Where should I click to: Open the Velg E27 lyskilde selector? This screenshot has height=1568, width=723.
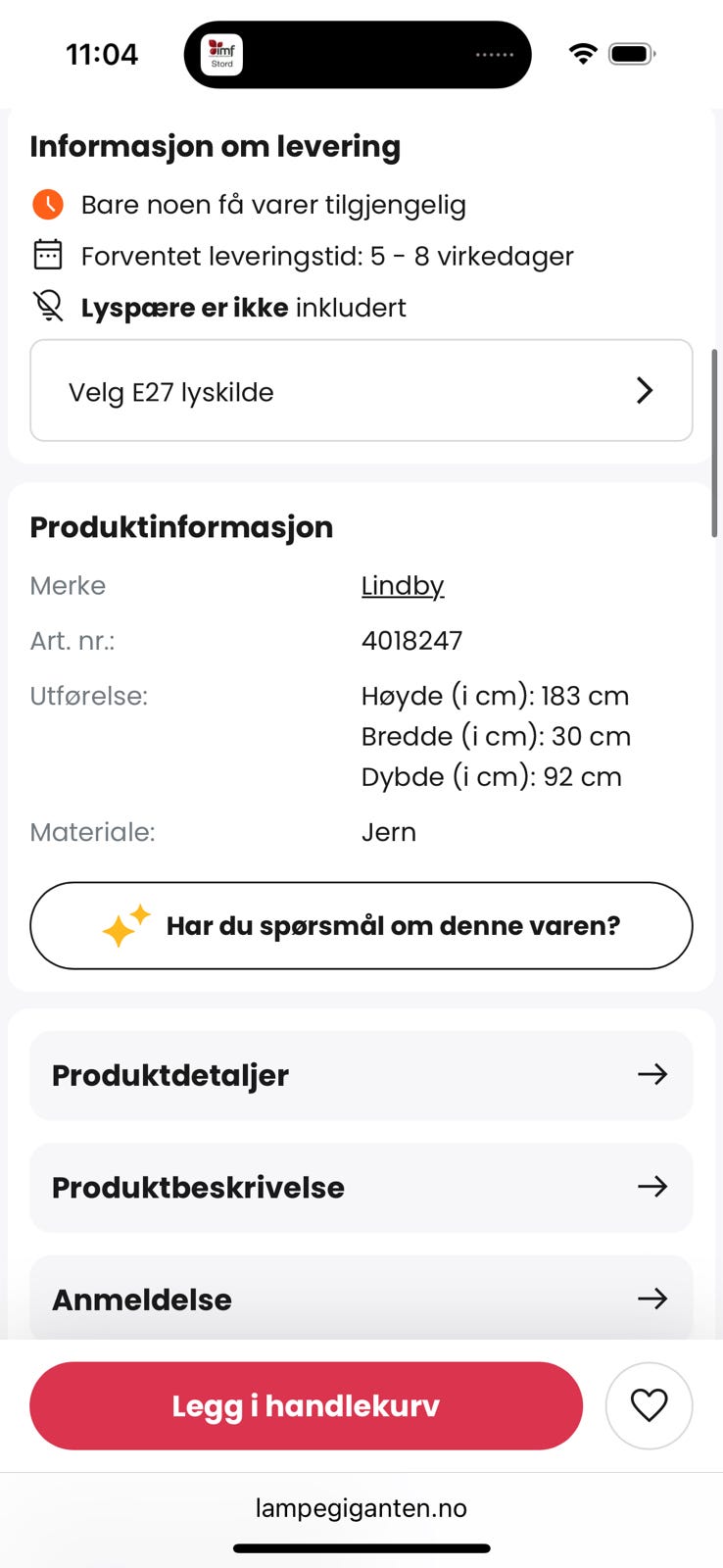point(361,391)
